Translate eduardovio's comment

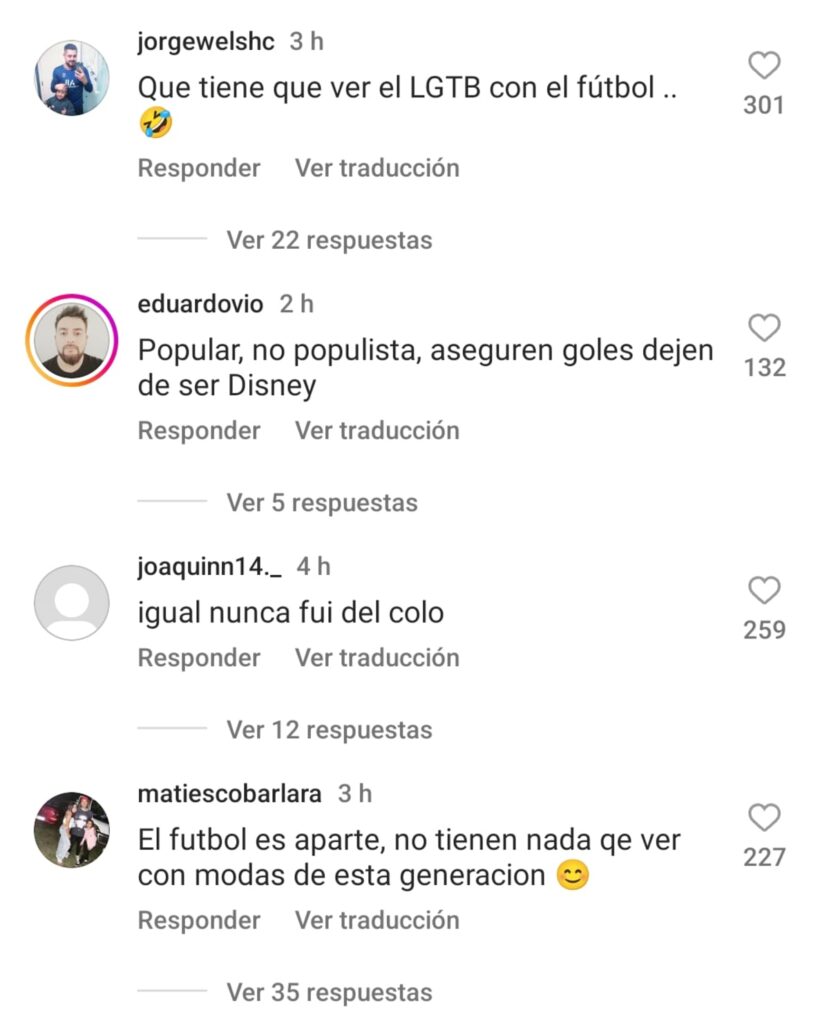[377, 431]
